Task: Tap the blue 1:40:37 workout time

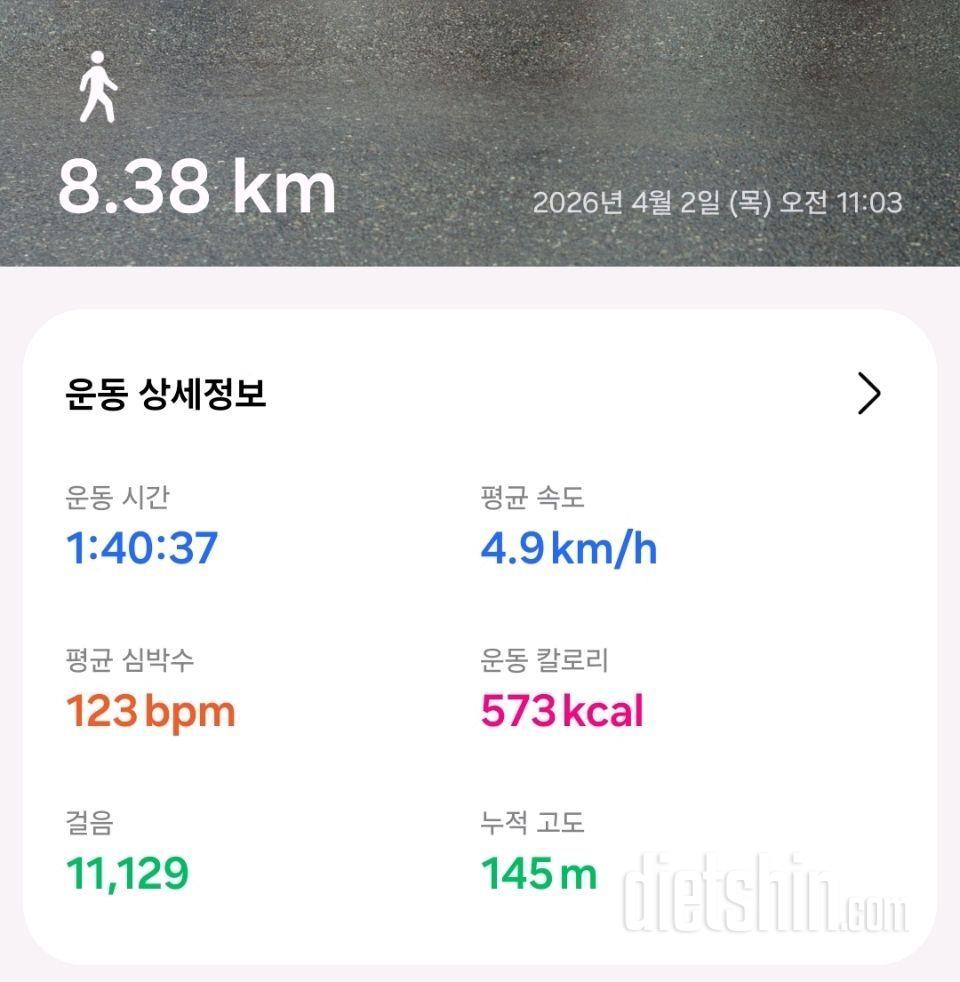Action: tap(142, 545)
